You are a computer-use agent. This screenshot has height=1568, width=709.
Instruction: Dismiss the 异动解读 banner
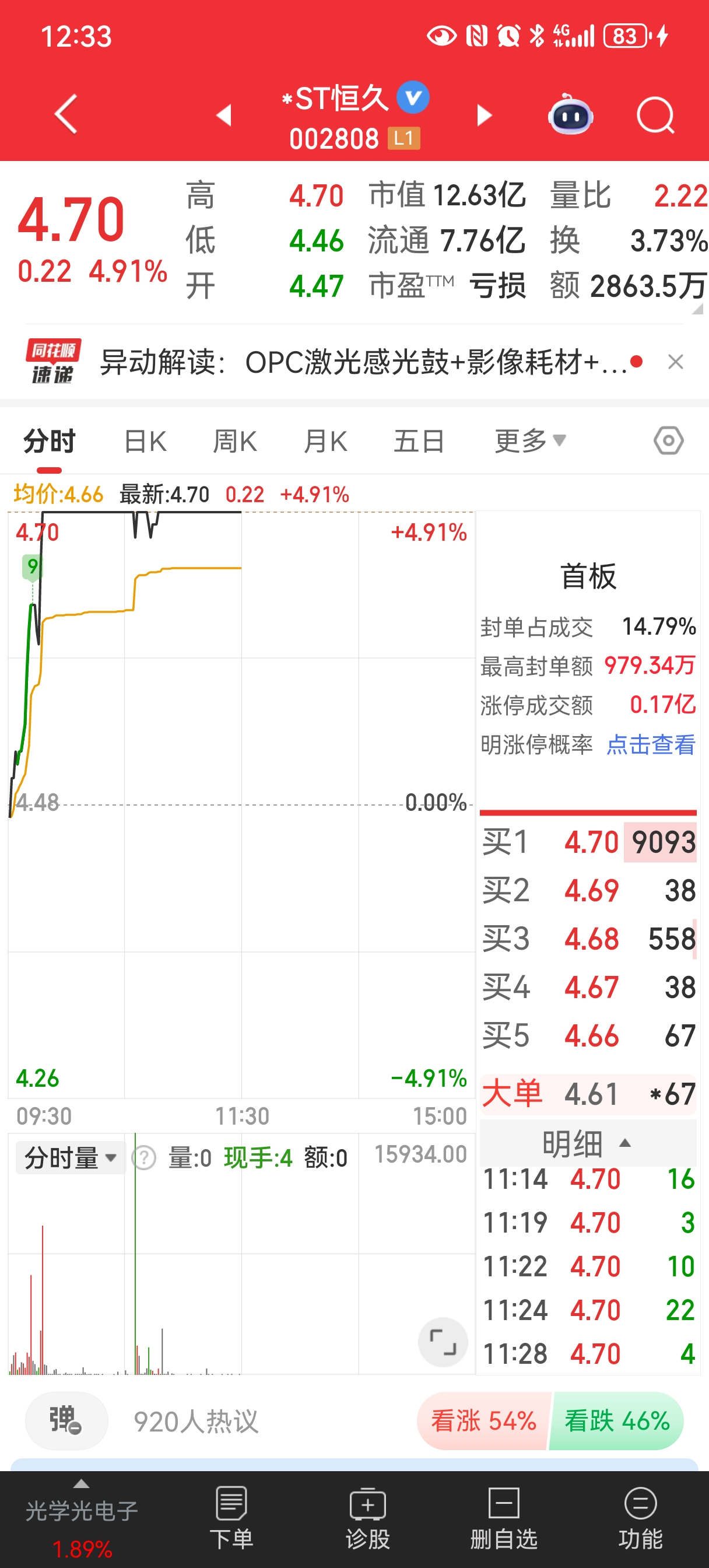(x=675, y=362)
